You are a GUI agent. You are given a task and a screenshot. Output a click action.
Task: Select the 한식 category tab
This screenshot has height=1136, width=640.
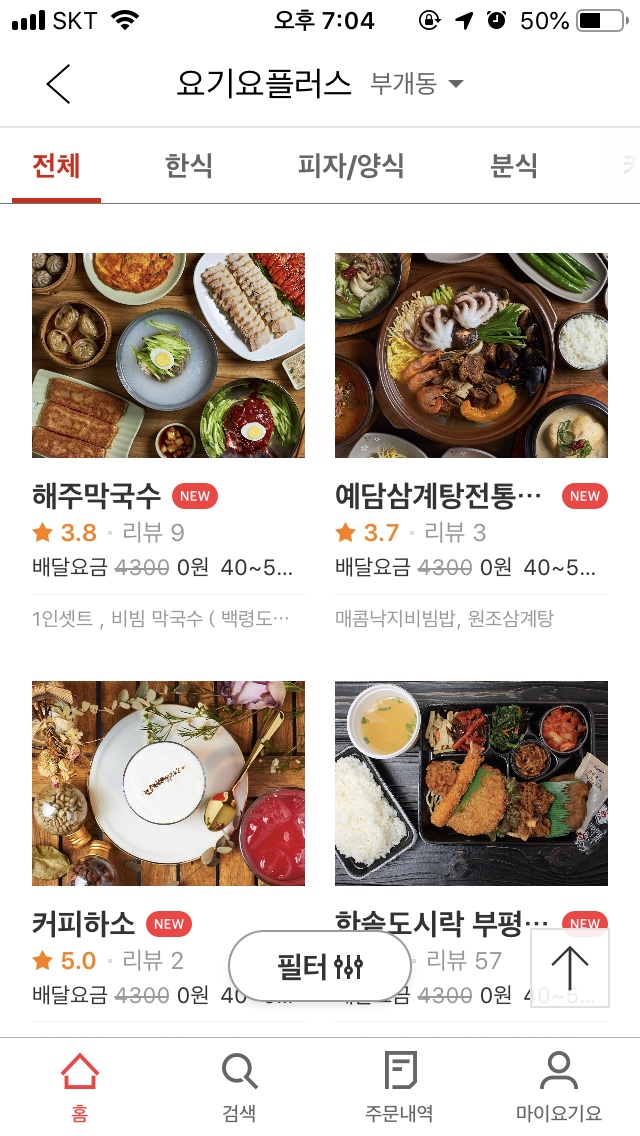(189, 166)
